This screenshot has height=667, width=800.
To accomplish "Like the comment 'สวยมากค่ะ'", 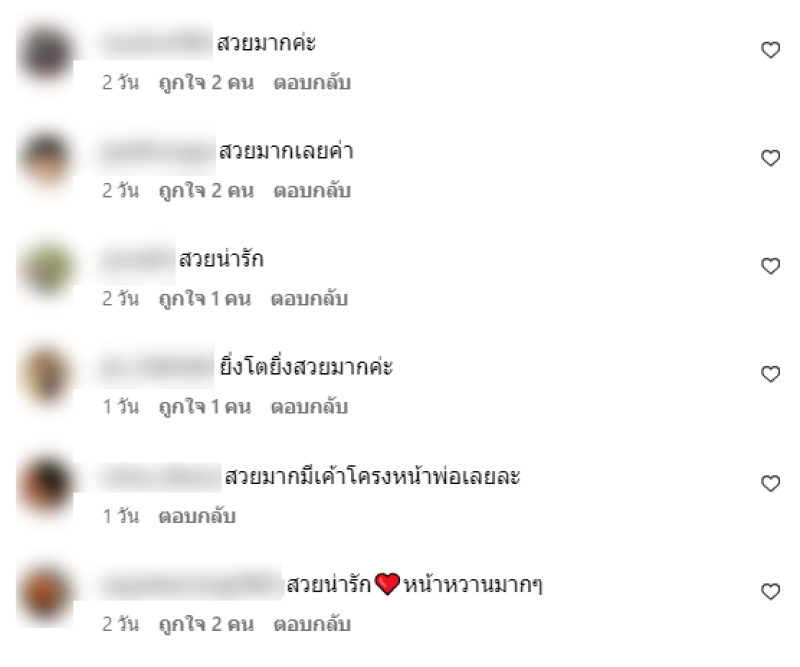I will tap(770, 50).
